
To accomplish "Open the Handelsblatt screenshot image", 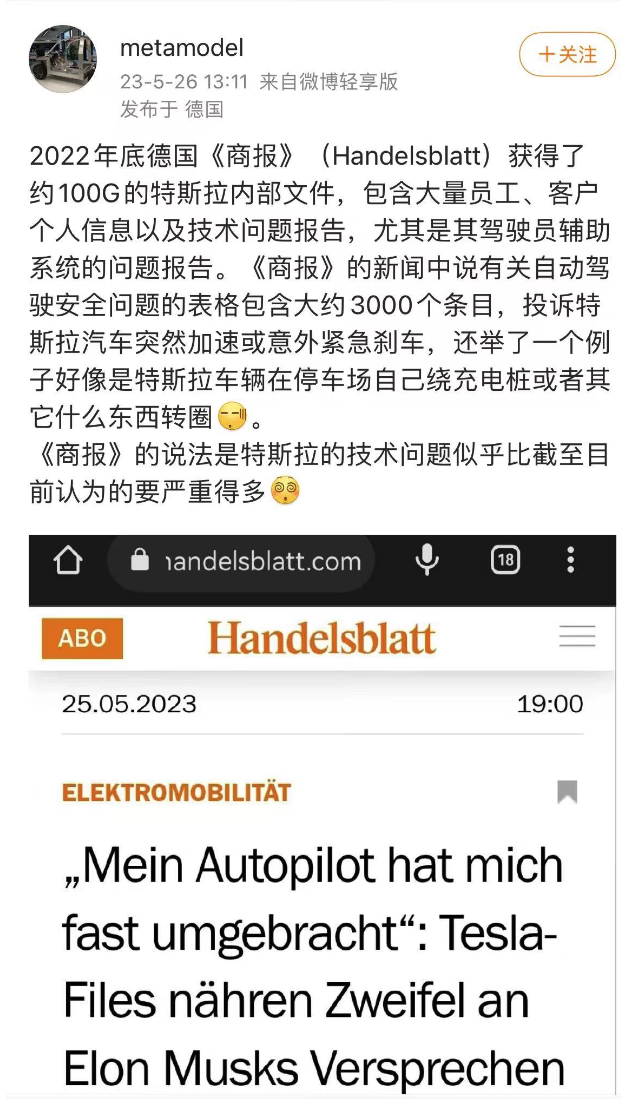I will click(x=322, y=817).
